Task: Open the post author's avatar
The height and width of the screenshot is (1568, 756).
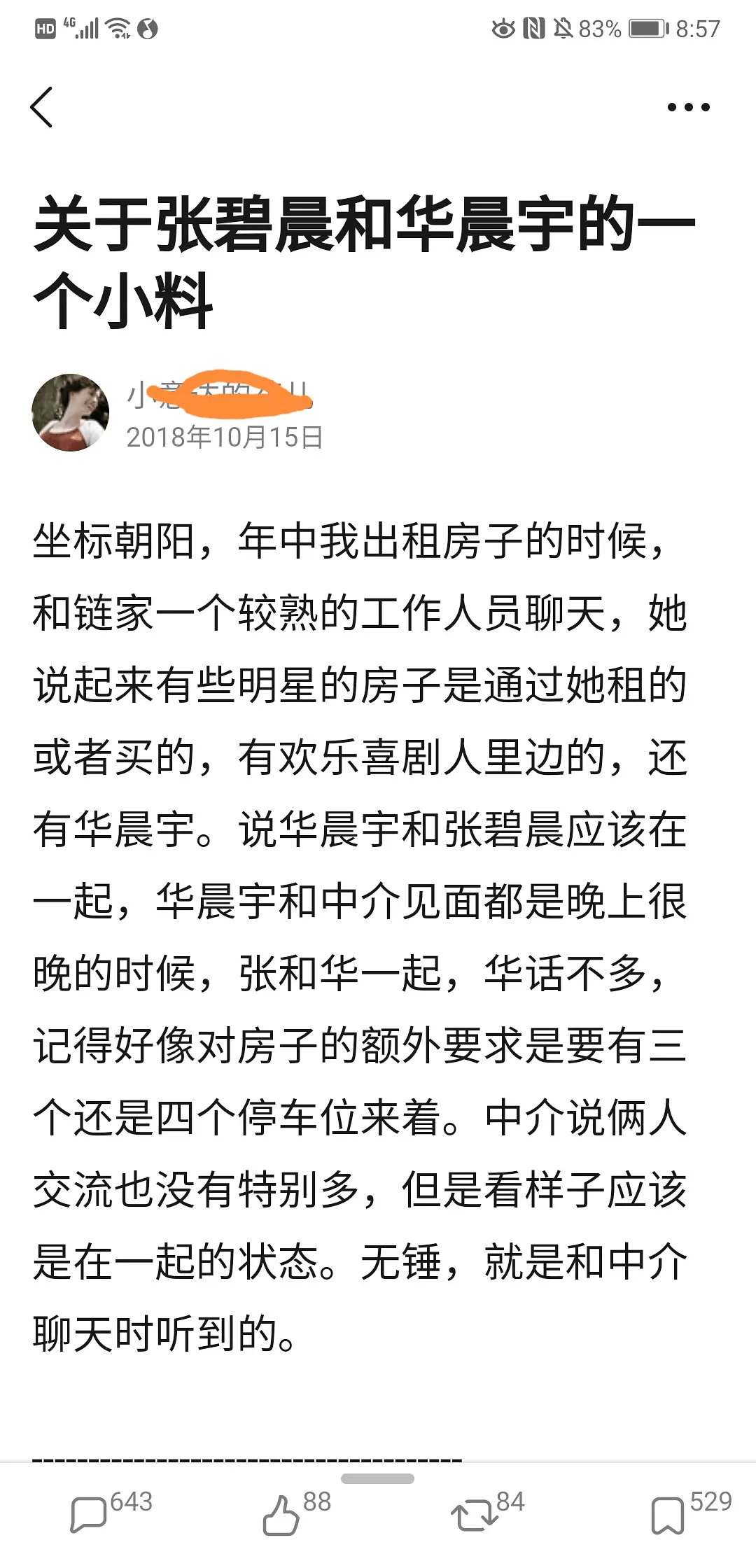Action: click(71, 412)
